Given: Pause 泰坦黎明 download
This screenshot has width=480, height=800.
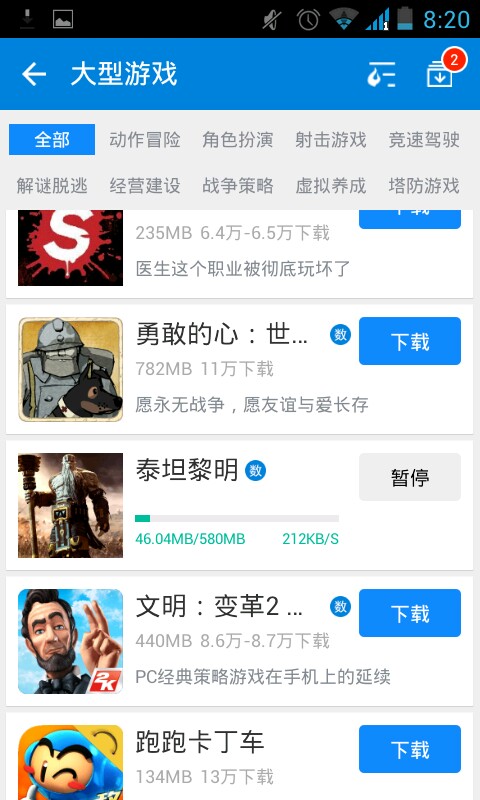Looking at the screenshot, I should pos(410,477).
